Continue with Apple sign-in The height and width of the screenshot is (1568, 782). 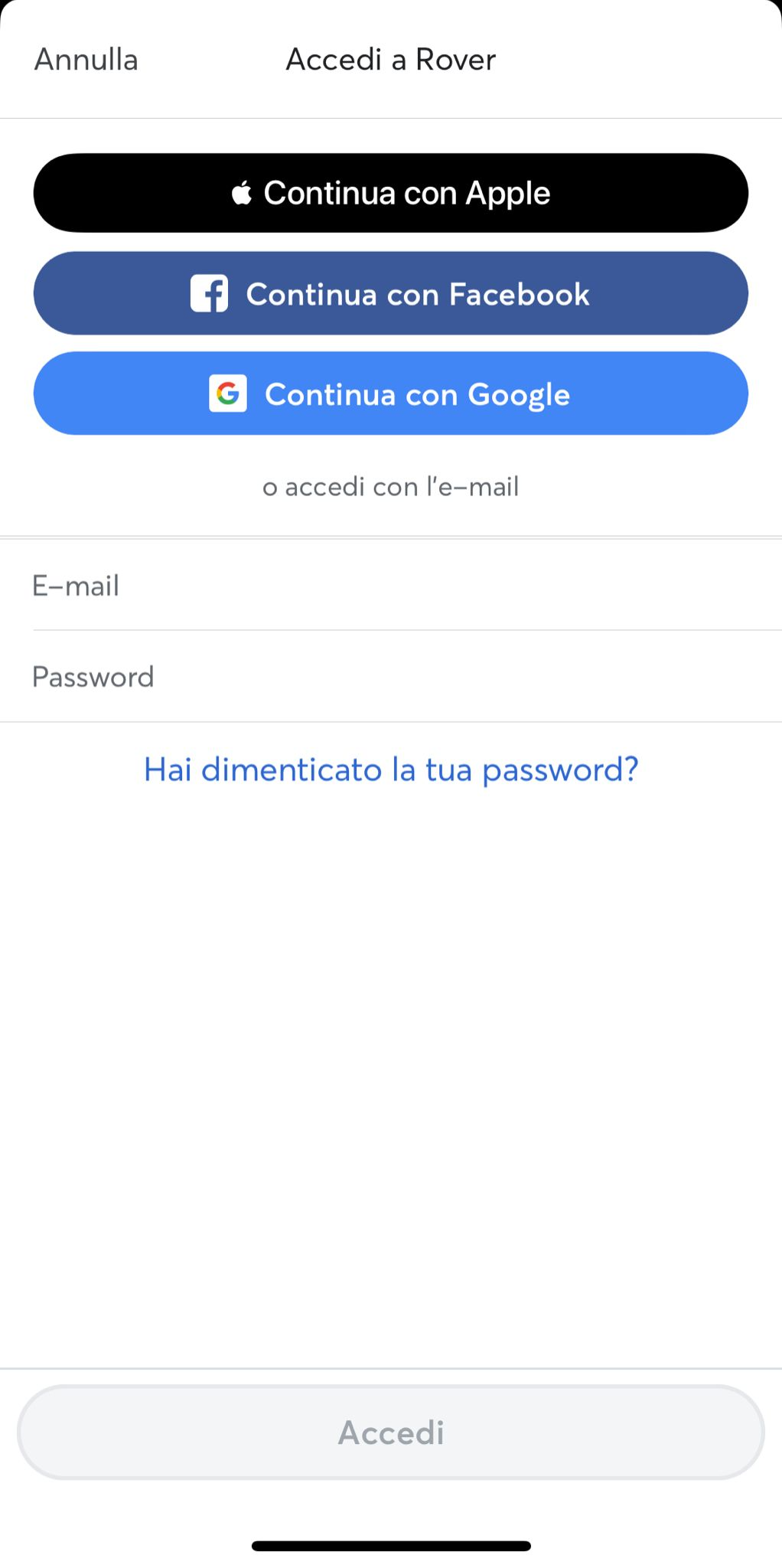[391, 193]
